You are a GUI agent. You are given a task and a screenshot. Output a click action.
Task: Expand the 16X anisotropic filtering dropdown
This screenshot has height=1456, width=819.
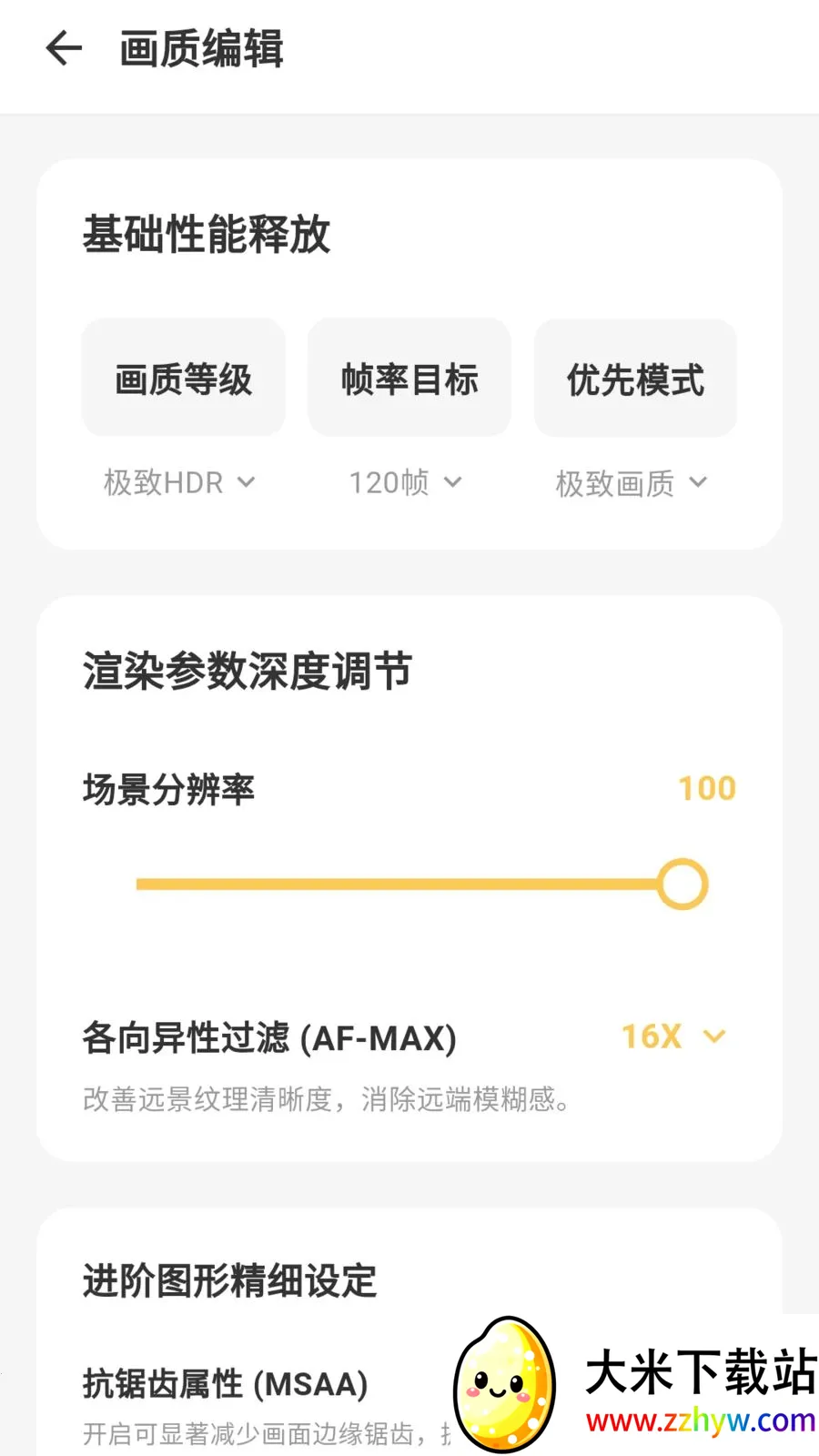(x=673, y=1036)
